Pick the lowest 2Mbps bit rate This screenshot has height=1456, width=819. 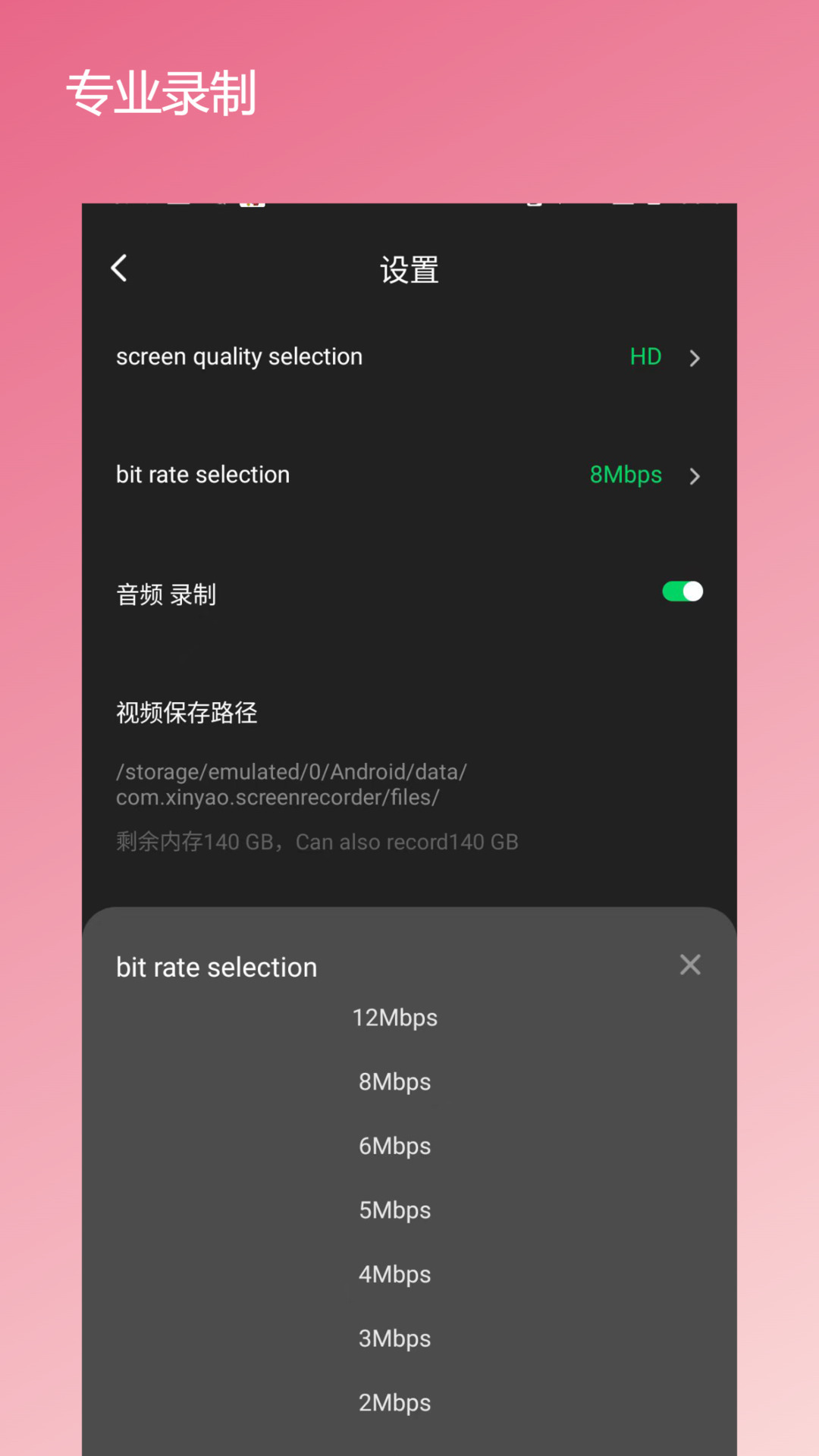394,1402
